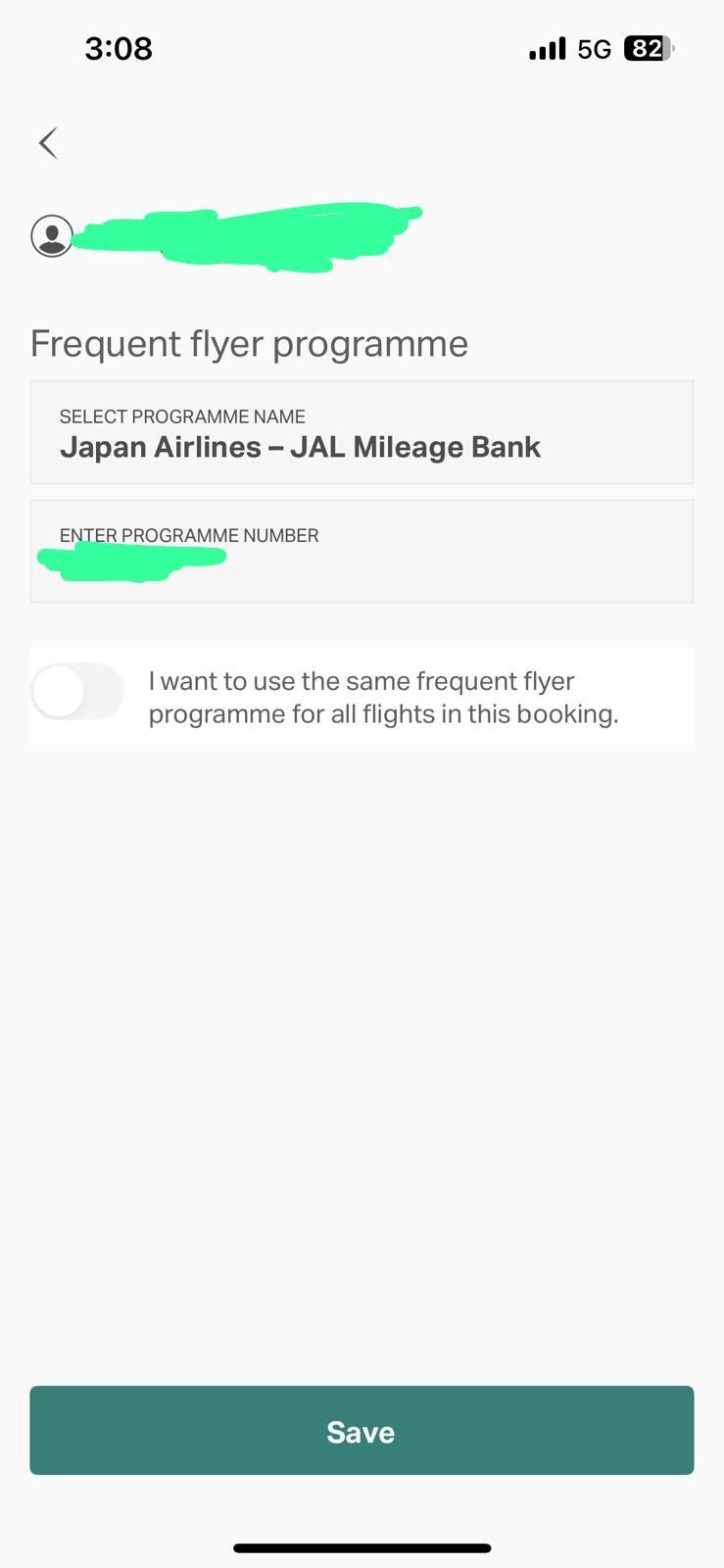Tap the teal Save action bar
724x1568 pixels.
[x=361, y=1431]
